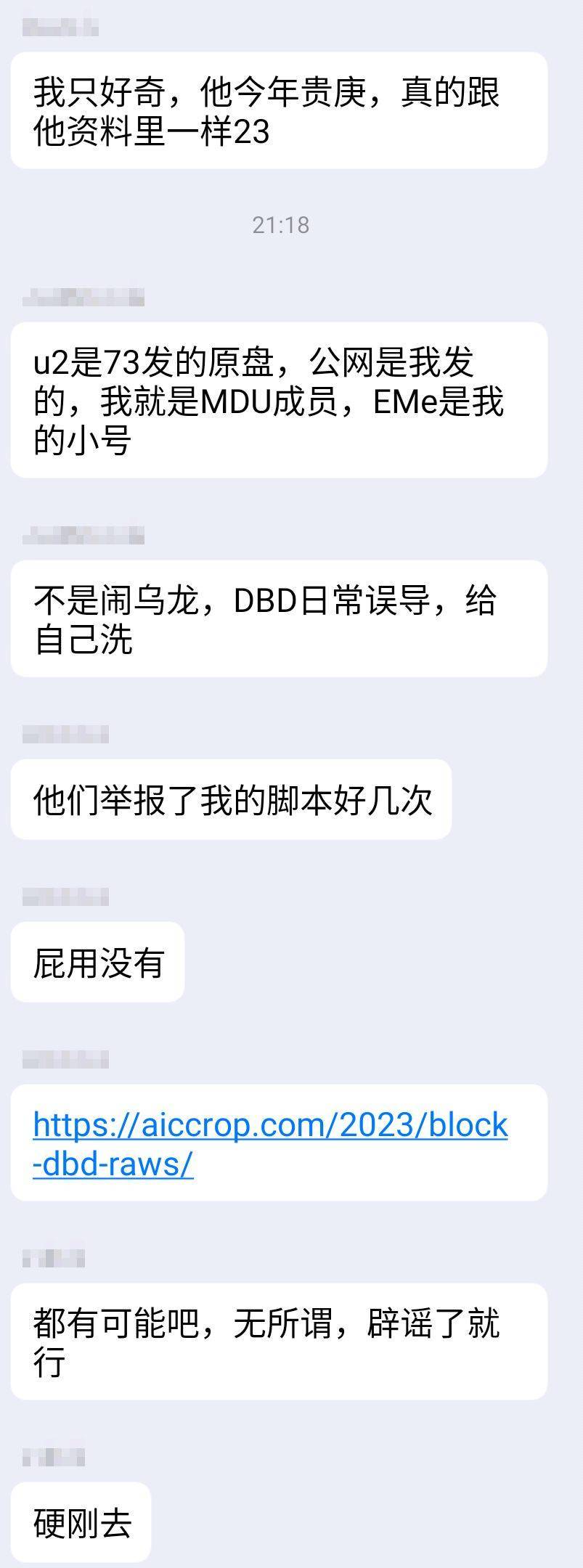
Task: Open the aiccrop.com block-dbd-raws link
Action: (269, 1126)
